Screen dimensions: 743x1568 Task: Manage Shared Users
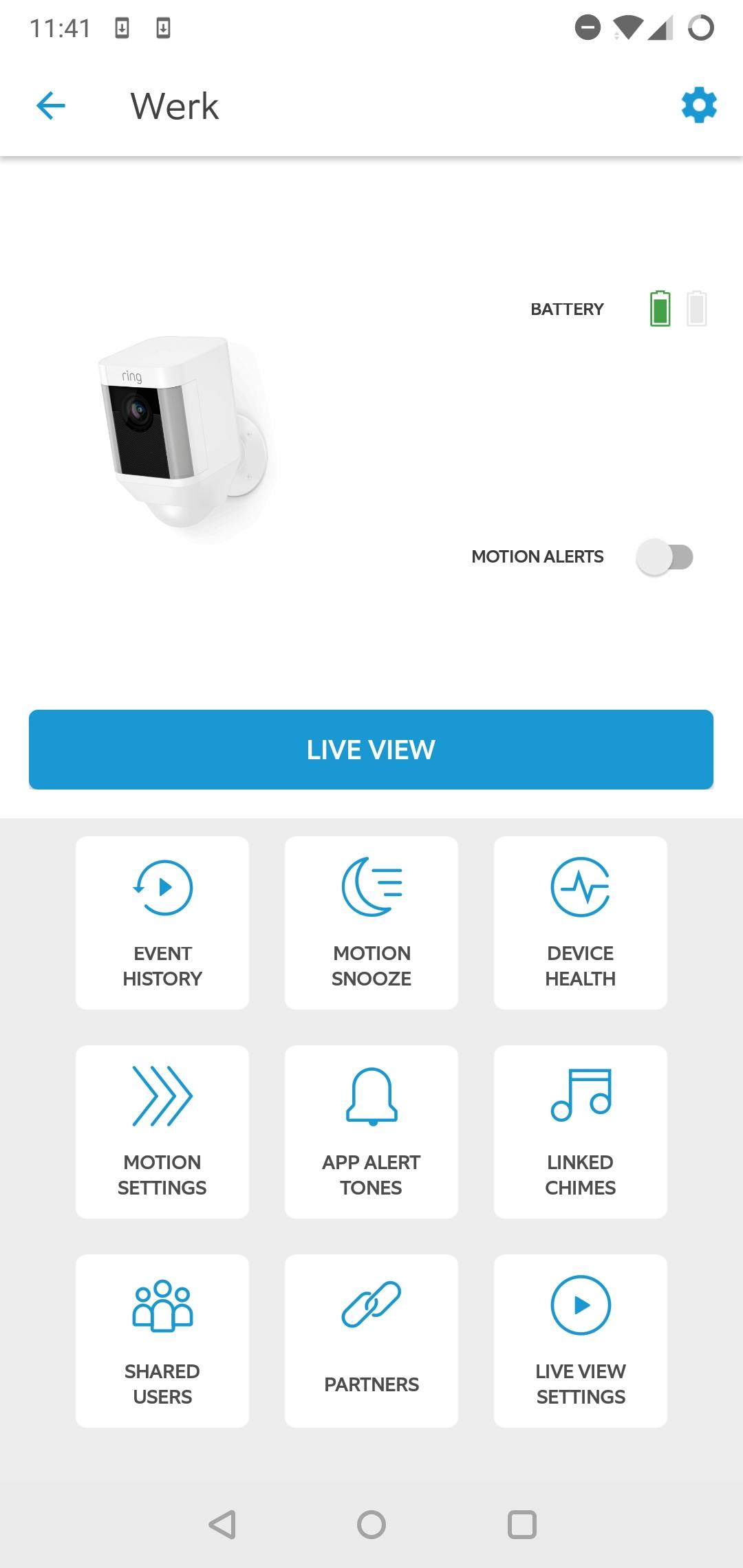162,1341
